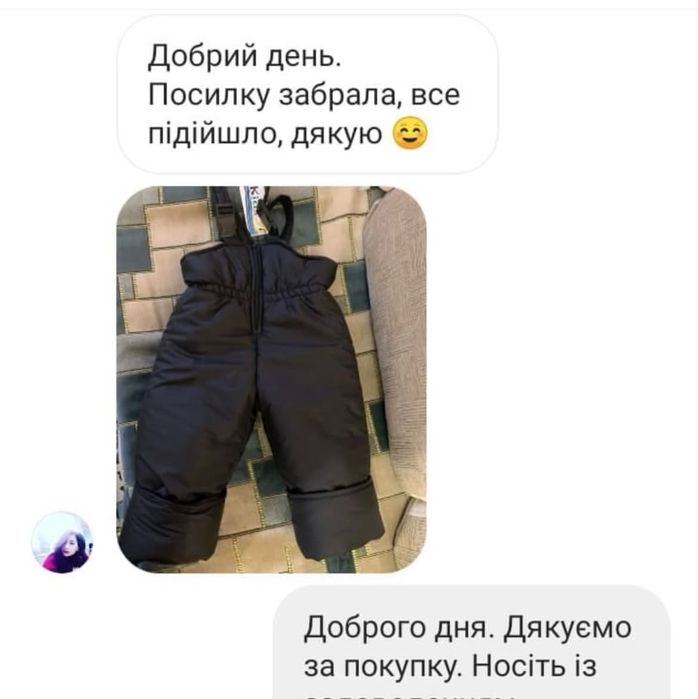The image size is (698, 699).
Task: Open the black overalls photo message
Action: [271, 379]
